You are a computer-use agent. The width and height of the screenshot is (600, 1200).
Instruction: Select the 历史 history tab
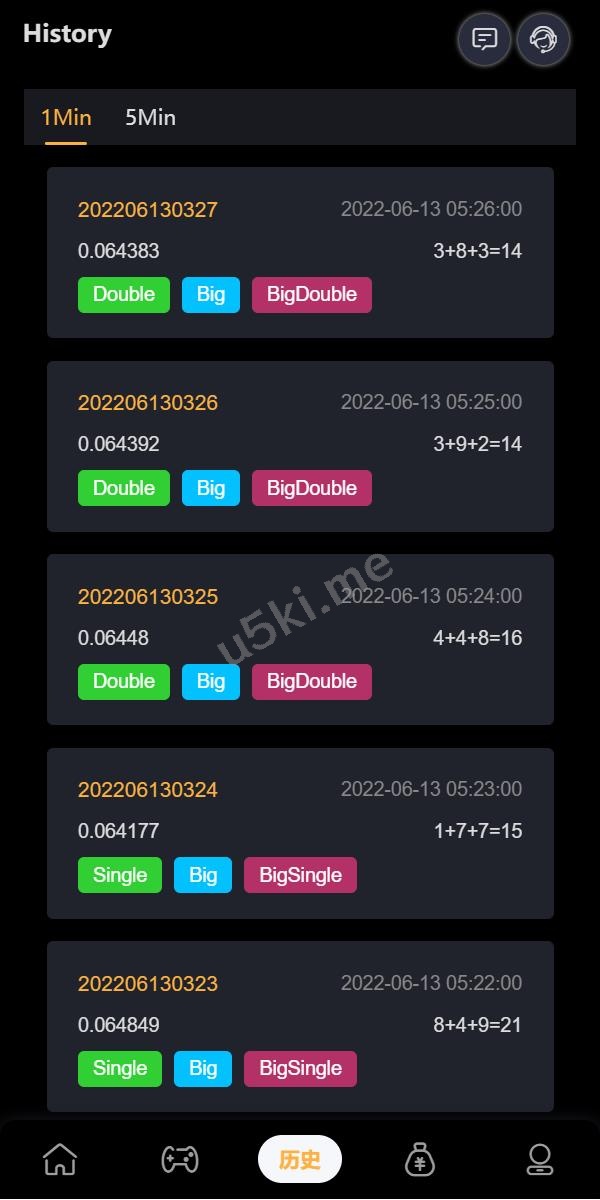300,1160
